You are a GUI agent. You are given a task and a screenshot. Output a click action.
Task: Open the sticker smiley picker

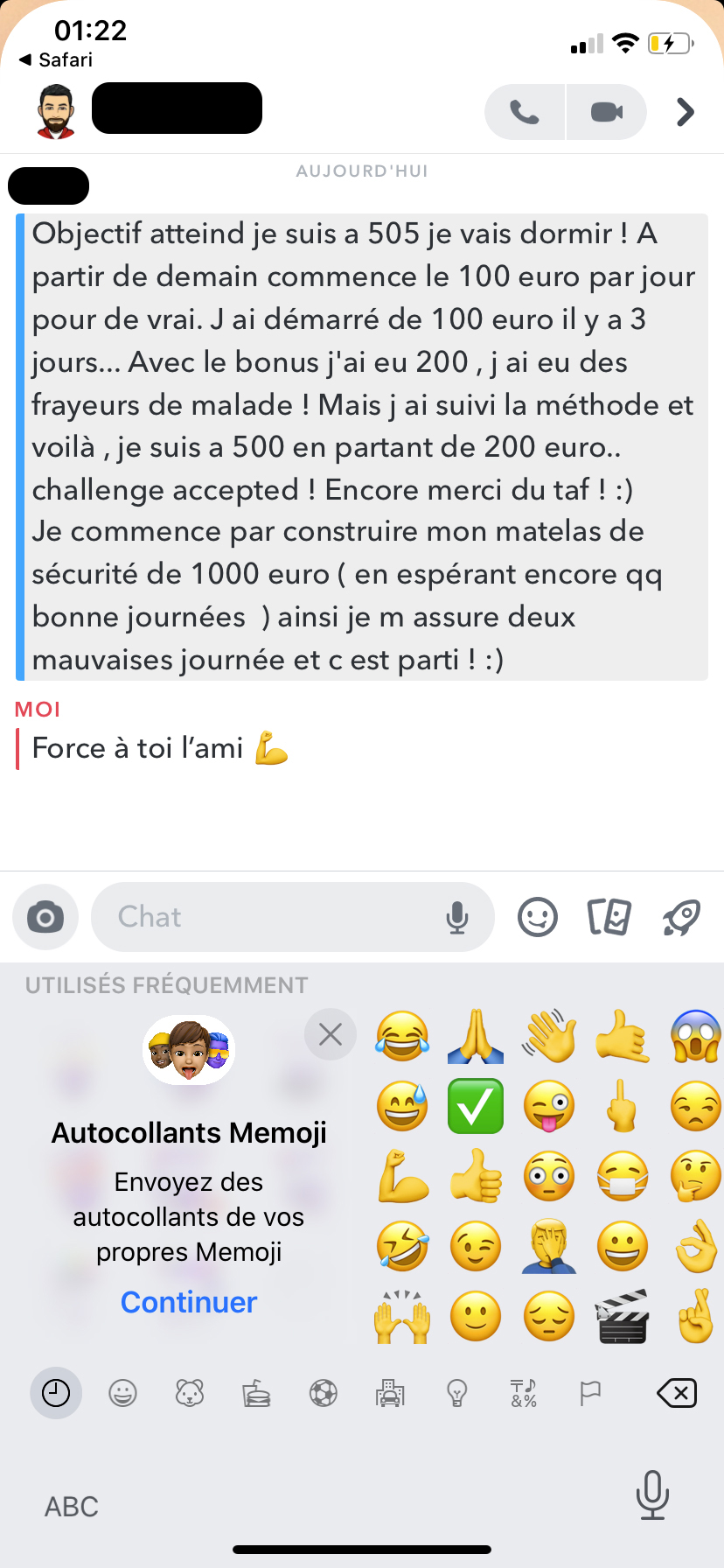click(x=538, y=917)
